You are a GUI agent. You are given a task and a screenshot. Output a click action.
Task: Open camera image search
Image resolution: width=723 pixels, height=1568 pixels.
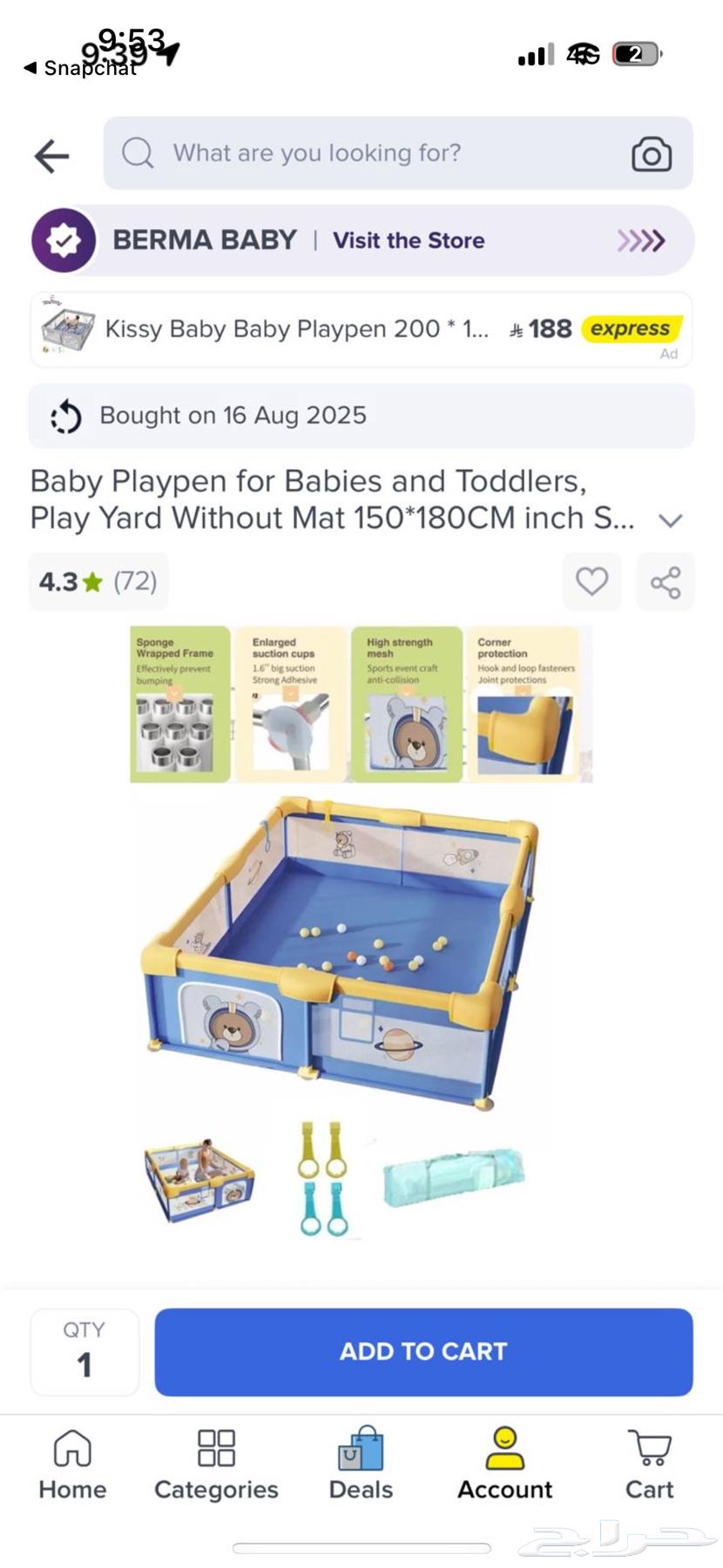pyautogui.click(x=651, y=154)
